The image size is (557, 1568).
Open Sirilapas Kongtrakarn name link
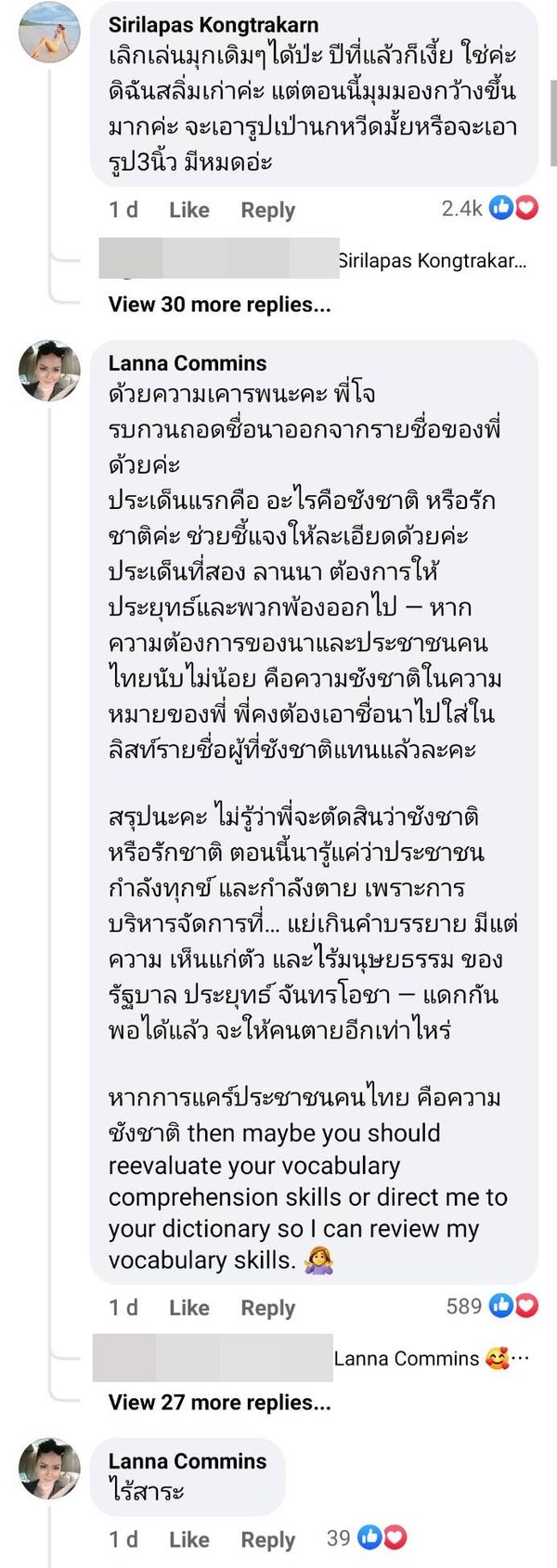point(213,25)
